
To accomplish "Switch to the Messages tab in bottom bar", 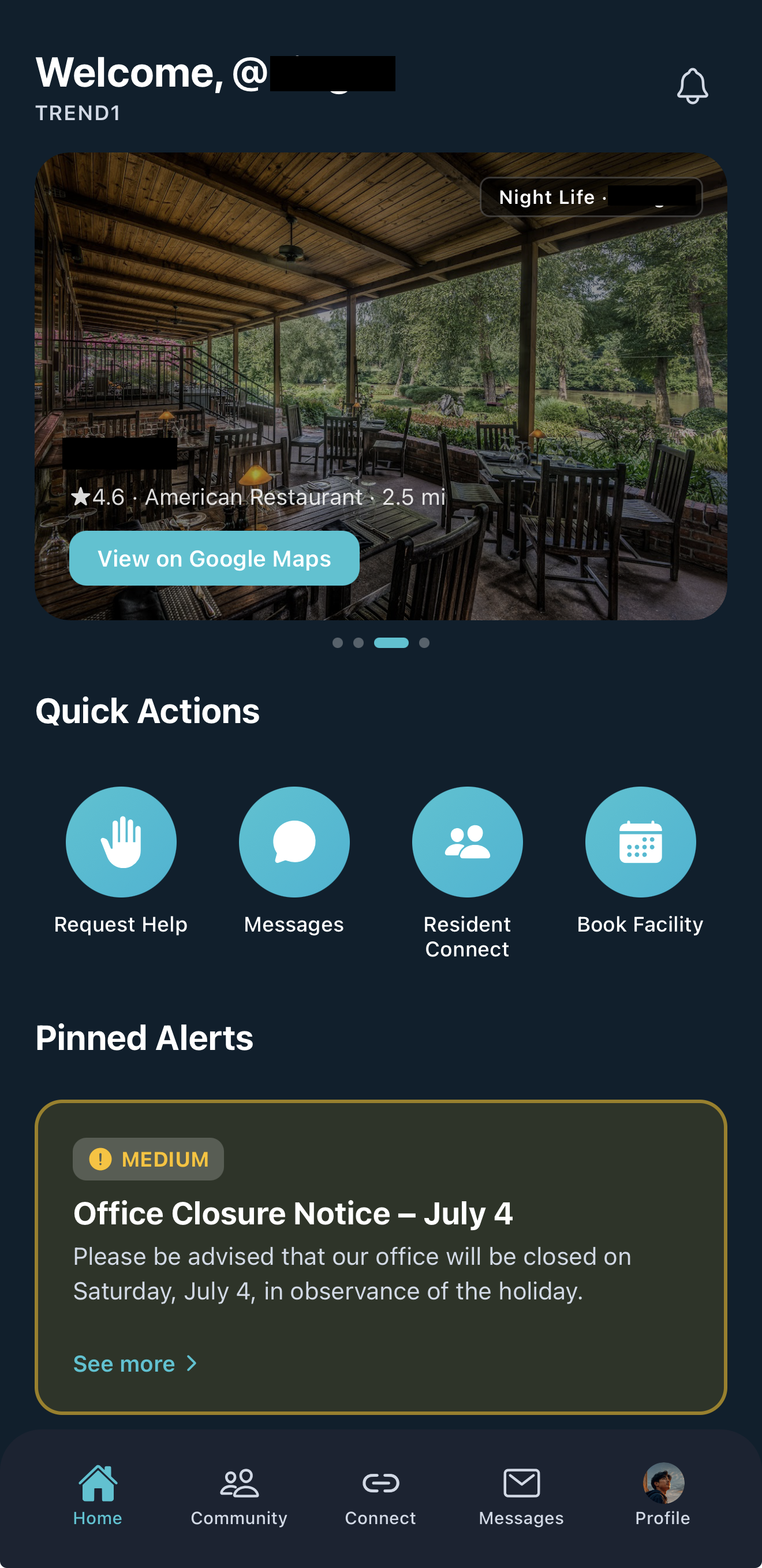I will click(x=522, y=1496).
